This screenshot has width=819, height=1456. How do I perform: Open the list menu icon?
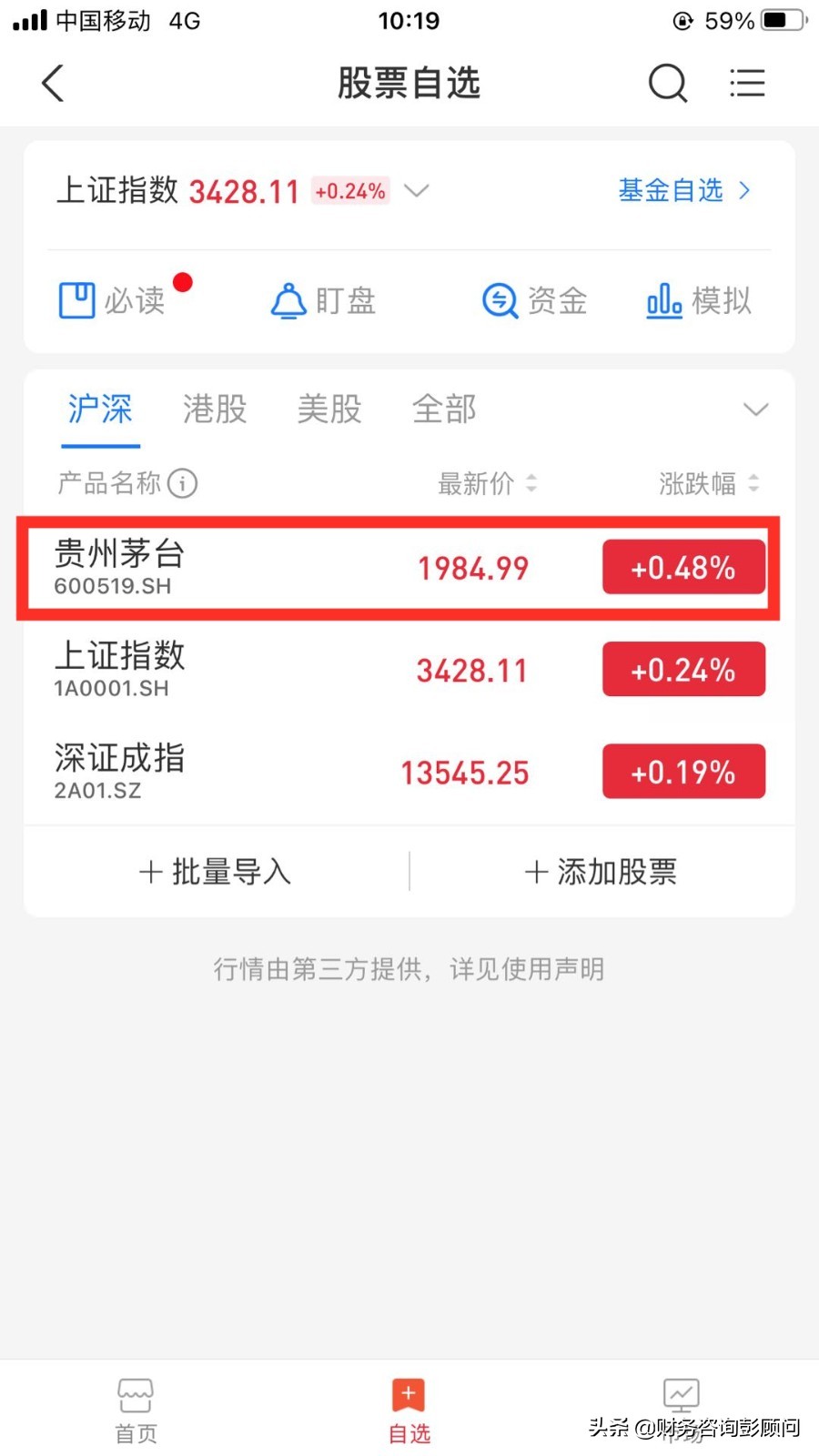point(747,84)
